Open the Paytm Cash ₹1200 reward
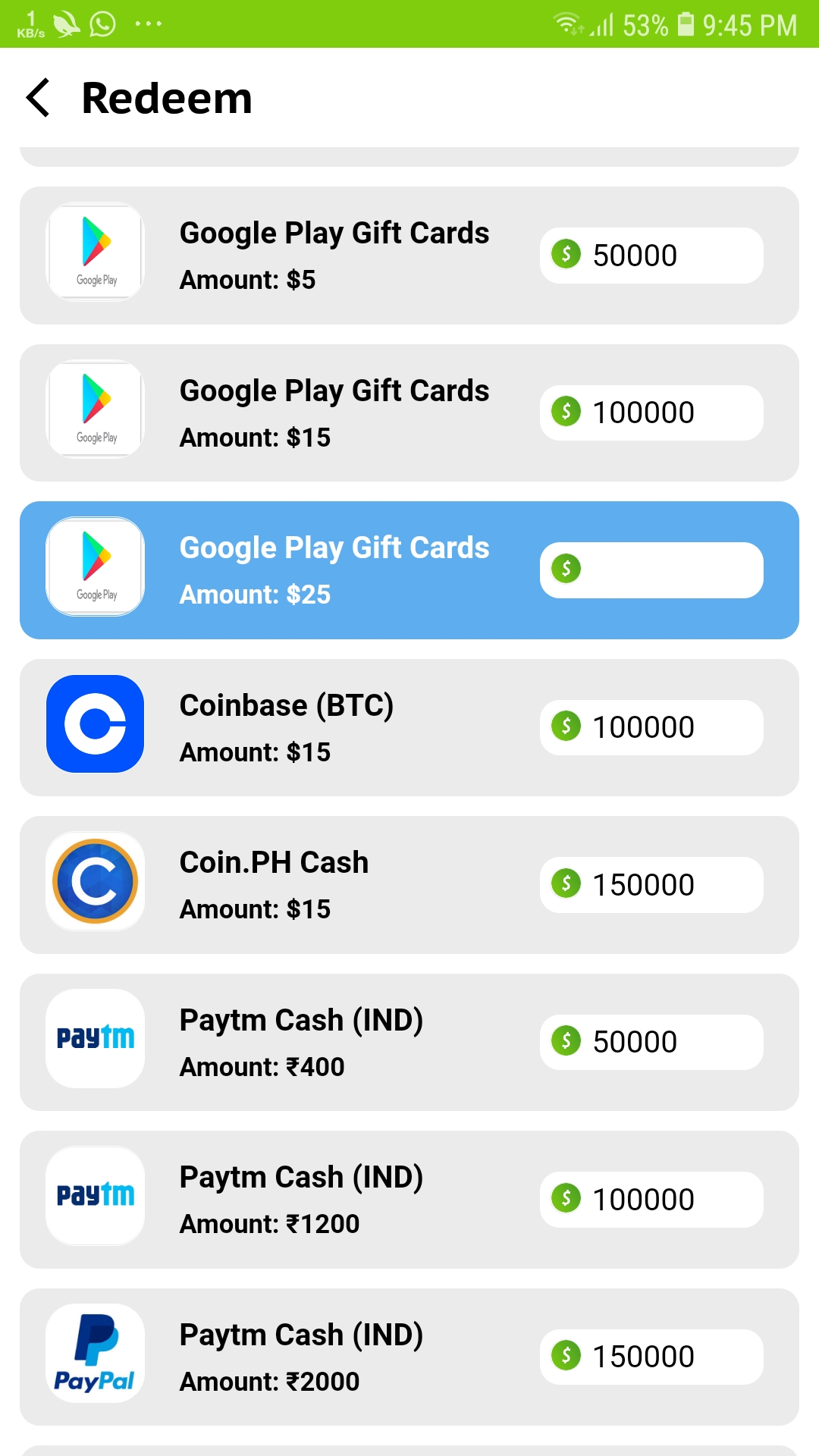The width and height of the screenshot is (819, 1456). (409, 1200)
